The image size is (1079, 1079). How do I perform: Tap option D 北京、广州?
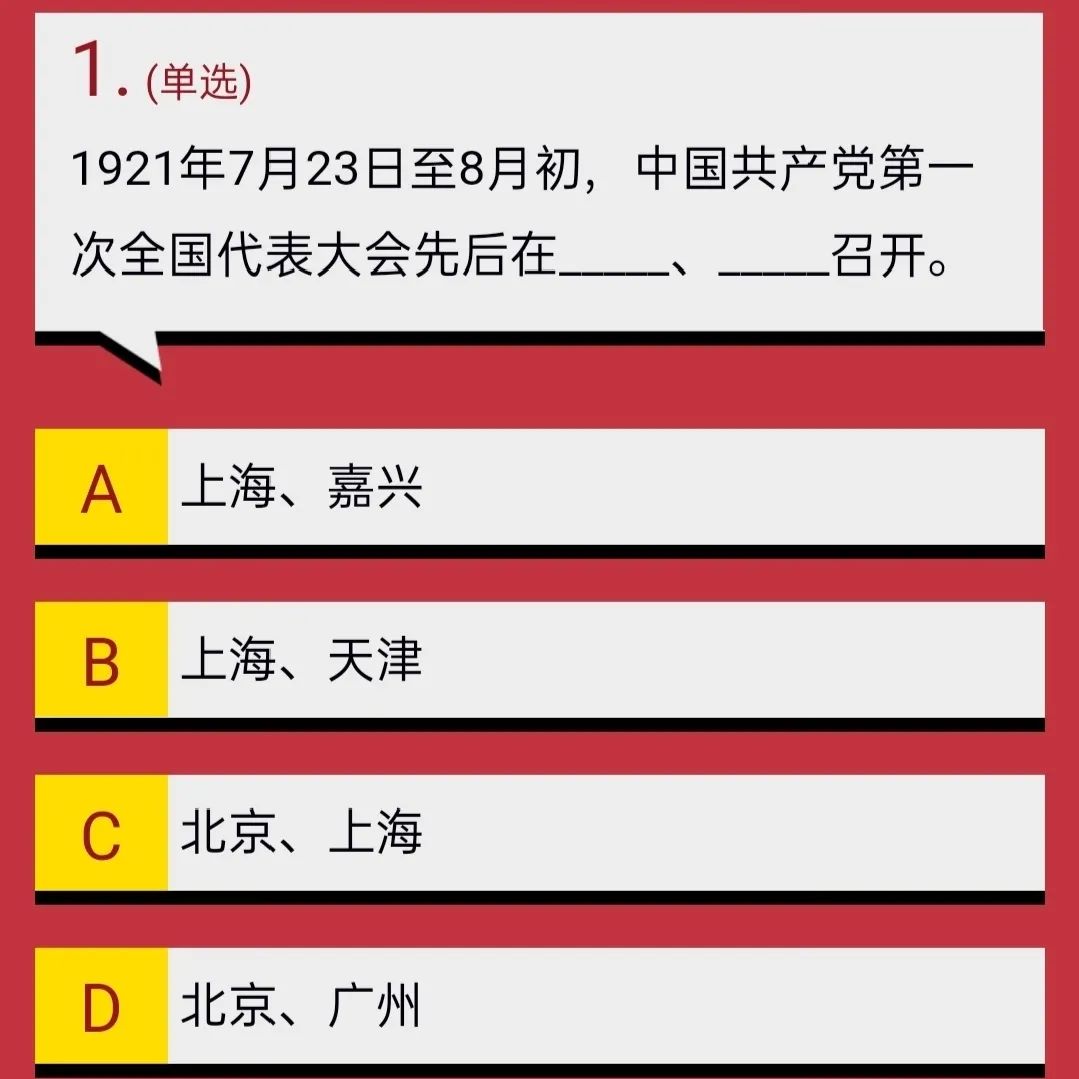(x=540, y=1007)
